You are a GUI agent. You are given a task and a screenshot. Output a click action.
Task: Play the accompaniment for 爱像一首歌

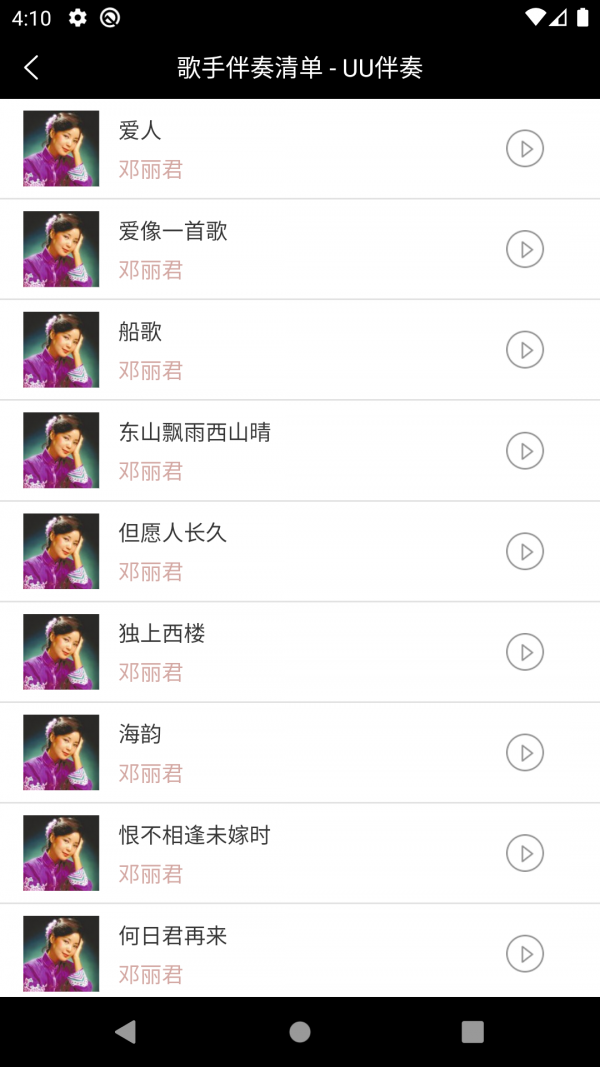click(x=525, y=249)
